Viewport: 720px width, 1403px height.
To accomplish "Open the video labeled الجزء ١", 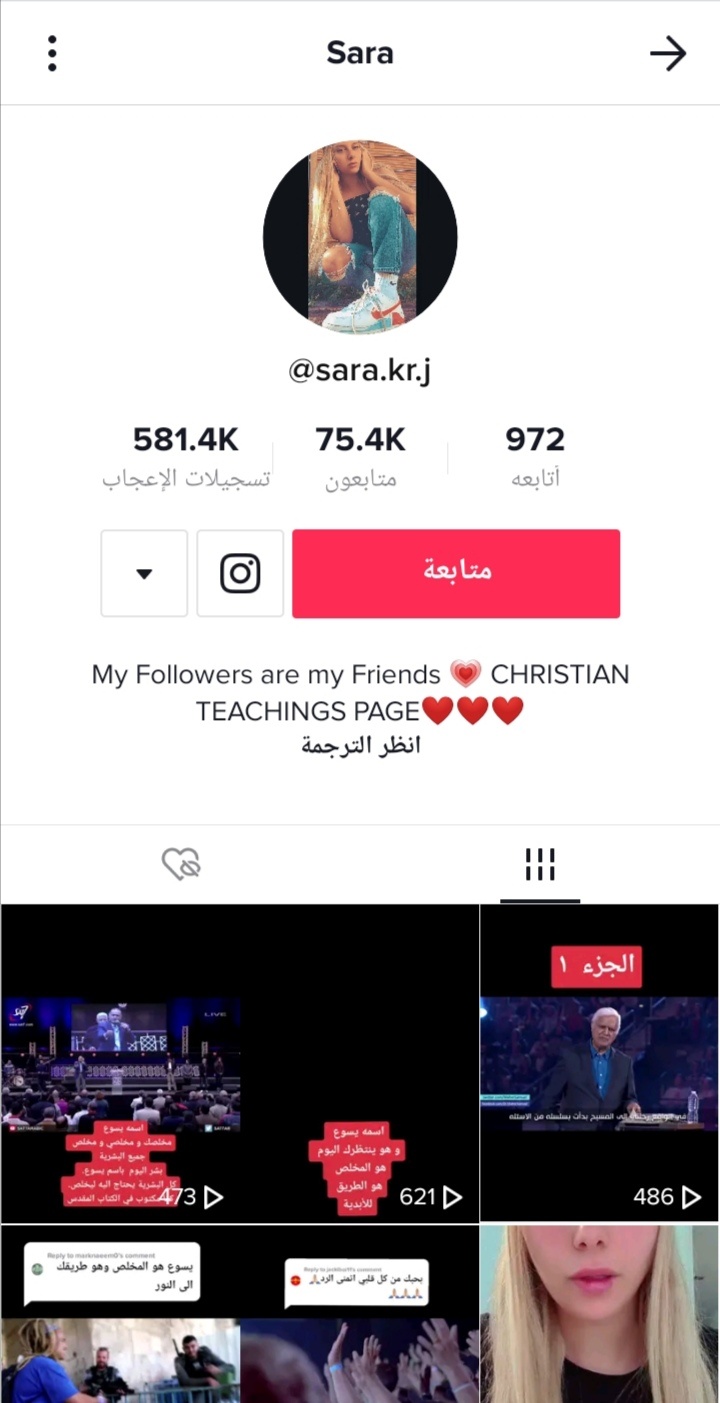I will [x=600, y=1063].
